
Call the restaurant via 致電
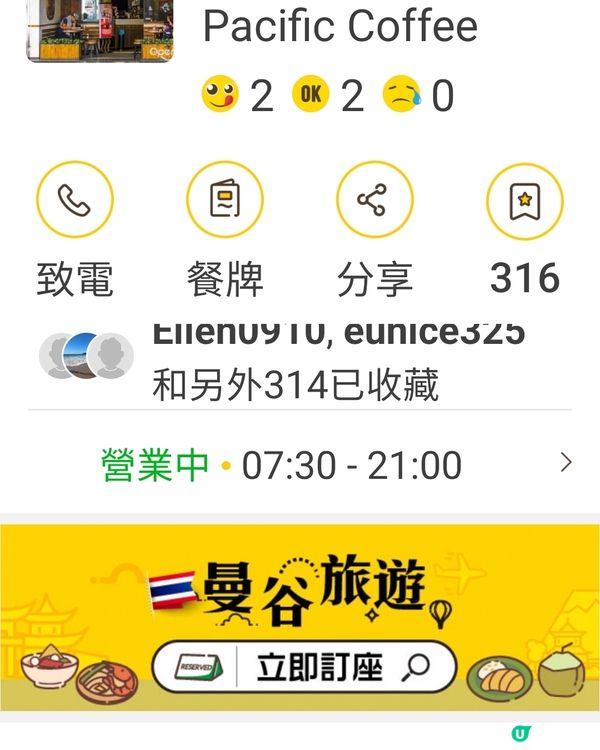[x=75, y=201]
